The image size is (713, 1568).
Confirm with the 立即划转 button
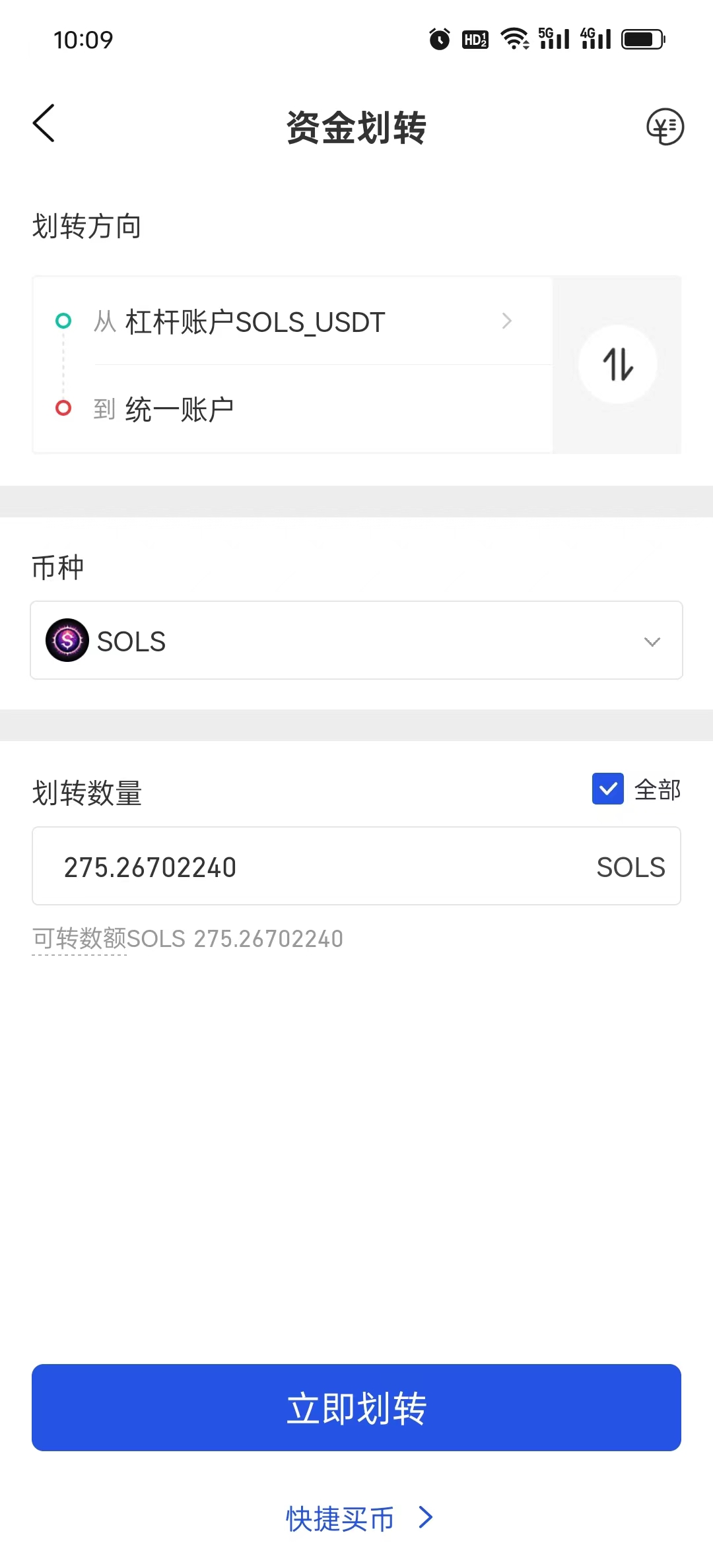click(x=356, y=1408)
